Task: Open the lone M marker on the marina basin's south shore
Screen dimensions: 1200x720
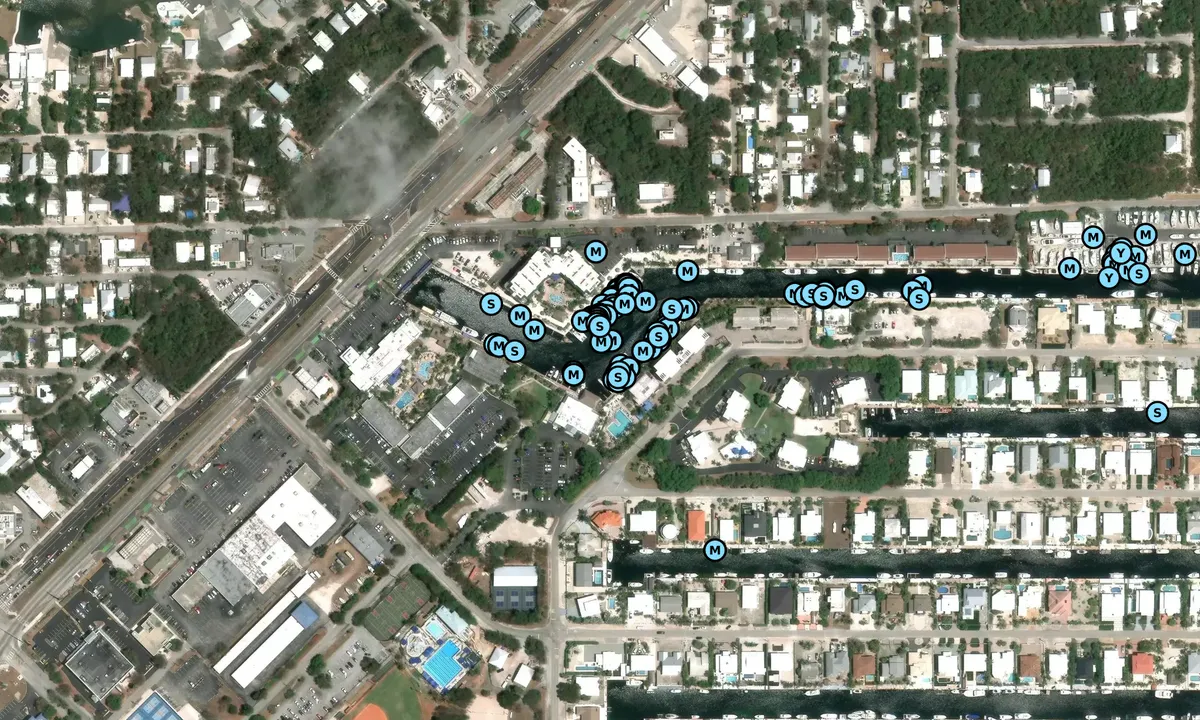Action: 573,374
